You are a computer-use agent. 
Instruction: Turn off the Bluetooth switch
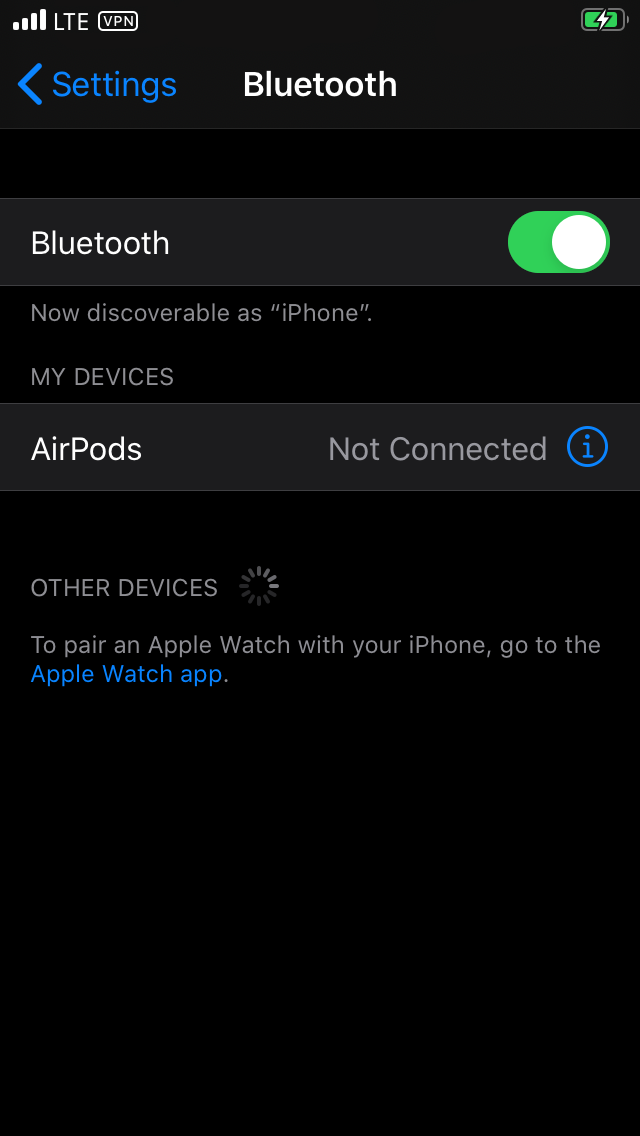pos(558,242)
